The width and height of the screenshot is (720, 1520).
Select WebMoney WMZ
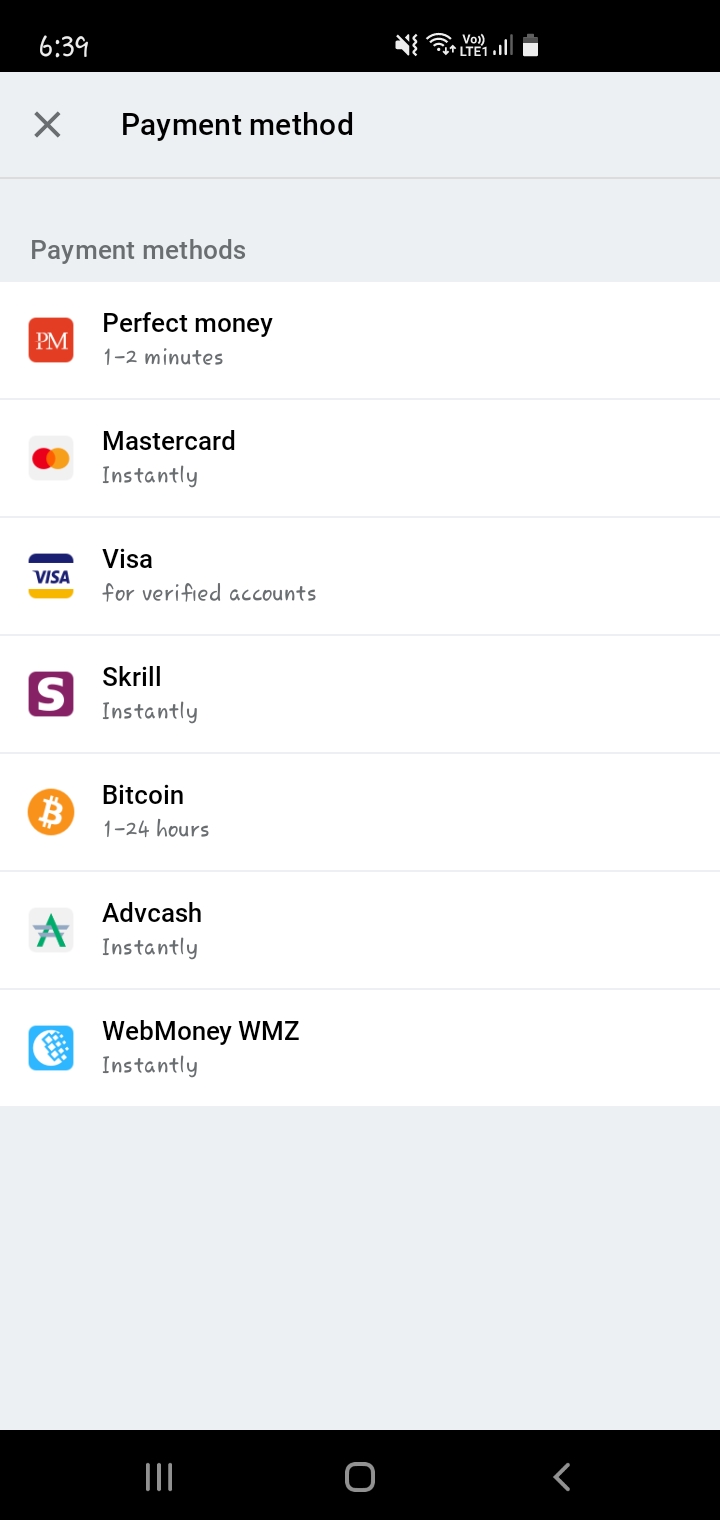coord(360,1048)
